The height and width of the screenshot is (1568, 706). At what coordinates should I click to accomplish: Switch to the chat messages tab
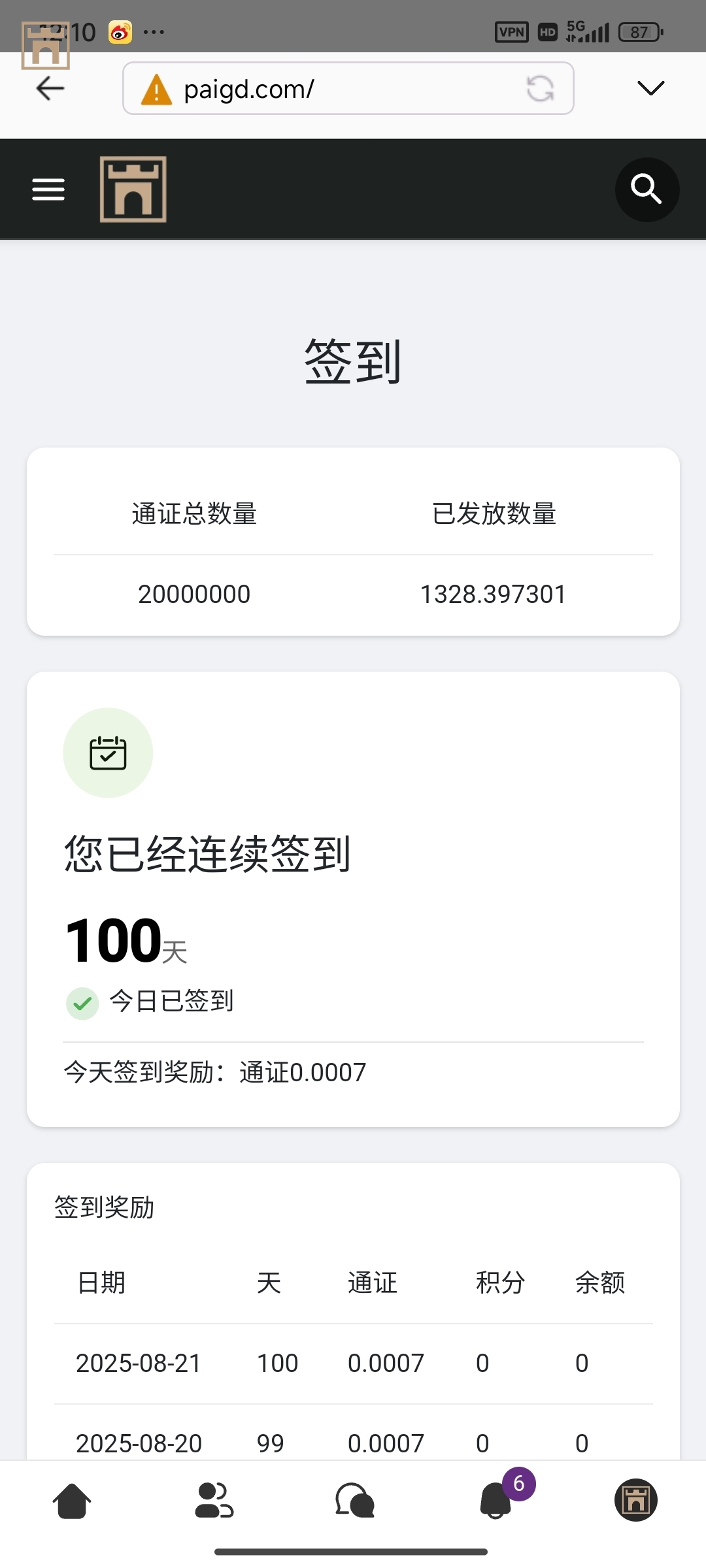click(x=354, y=1500)
